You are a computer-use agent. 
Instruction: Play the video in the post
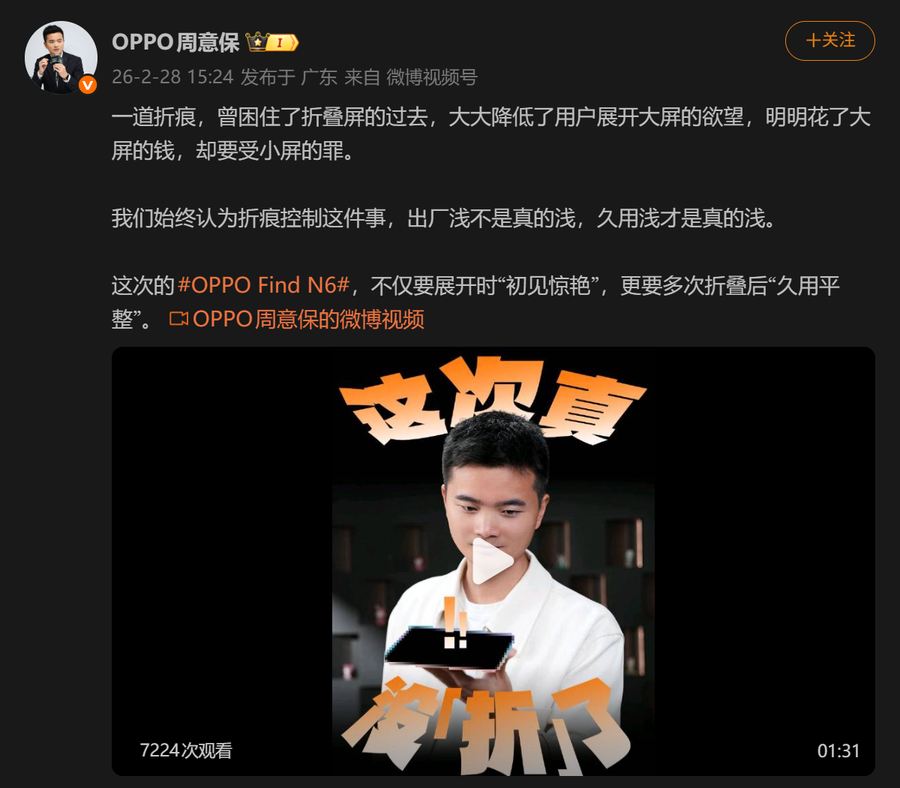(x=492, y=562)
